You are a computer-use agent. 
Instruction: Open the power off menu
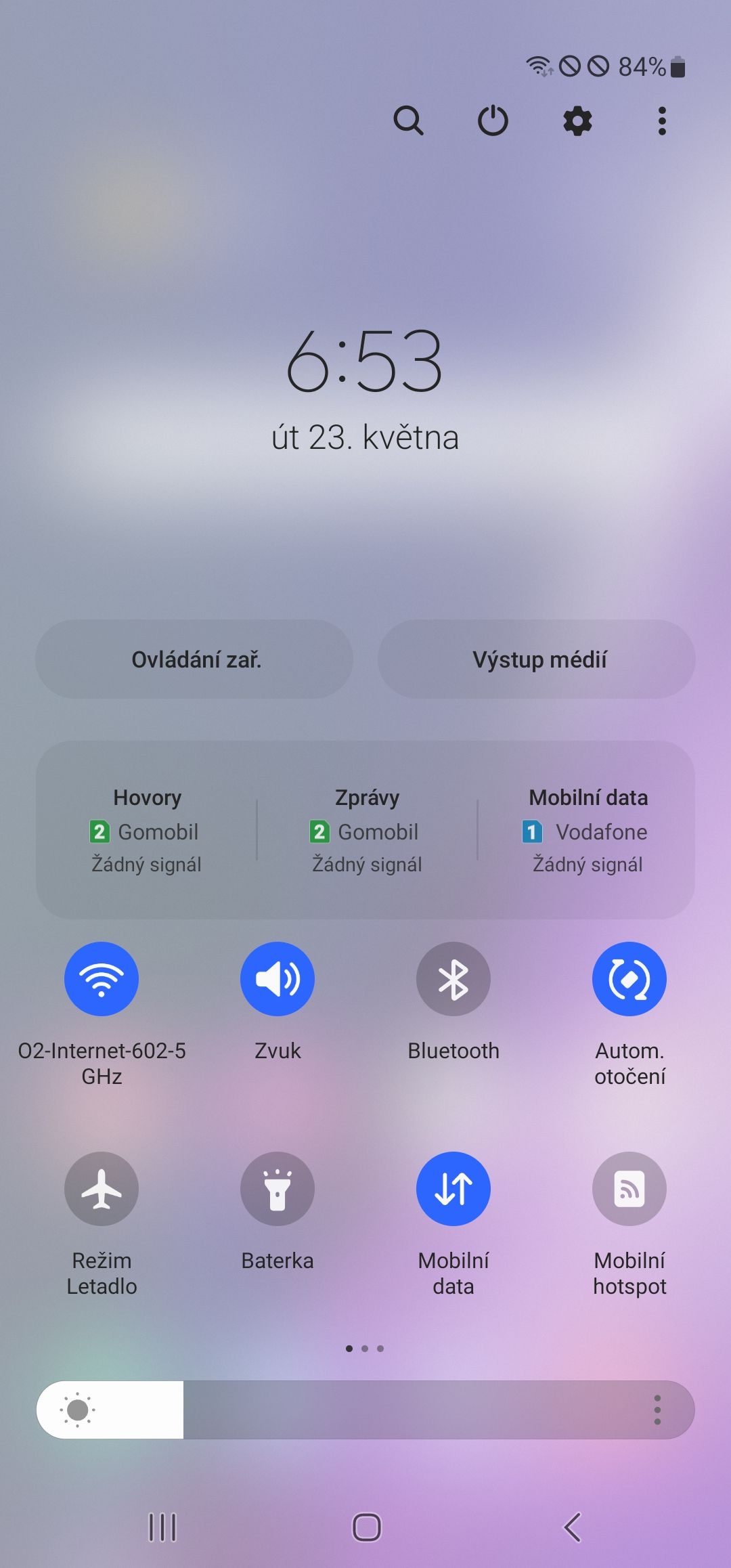point(493,121)
